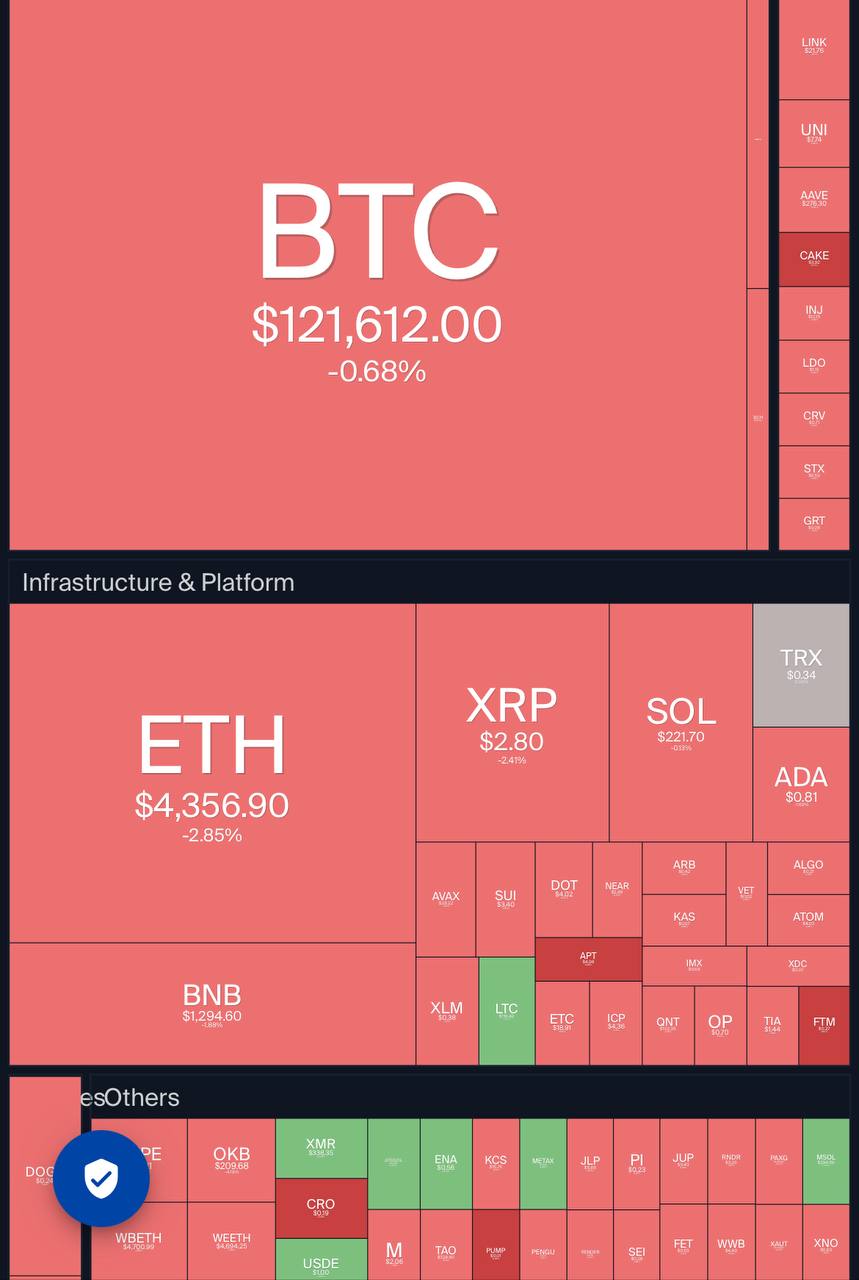This screenshot has height=1280, width=859.
Task: Select the BNB tile
Action: point(212,1003)
